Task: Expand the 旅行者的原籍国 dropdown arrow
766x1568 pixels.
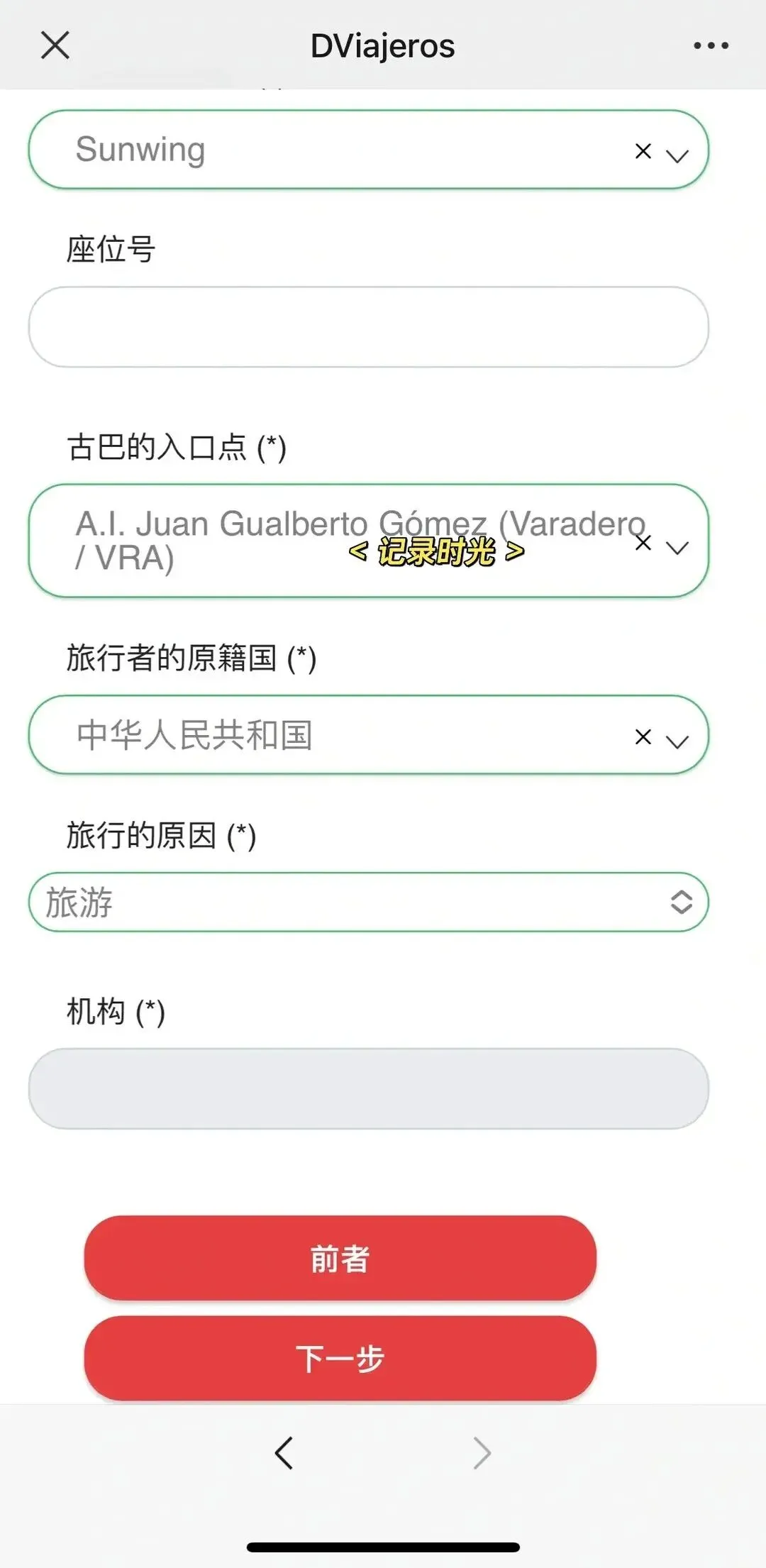Action: pyautogui.click(x=678, y=741)
